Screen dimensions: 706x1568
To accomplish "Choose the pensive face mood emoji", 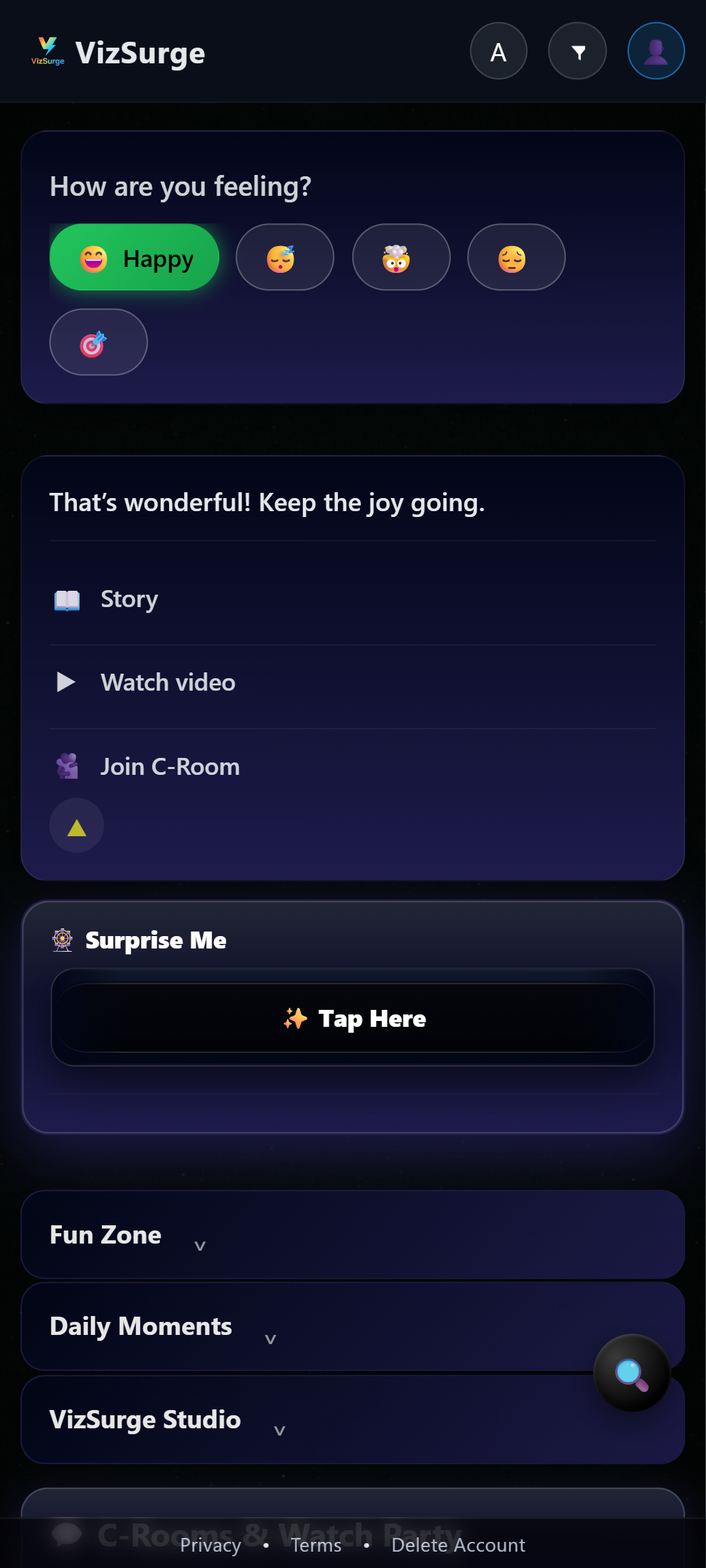I will (x=516, y=257).
